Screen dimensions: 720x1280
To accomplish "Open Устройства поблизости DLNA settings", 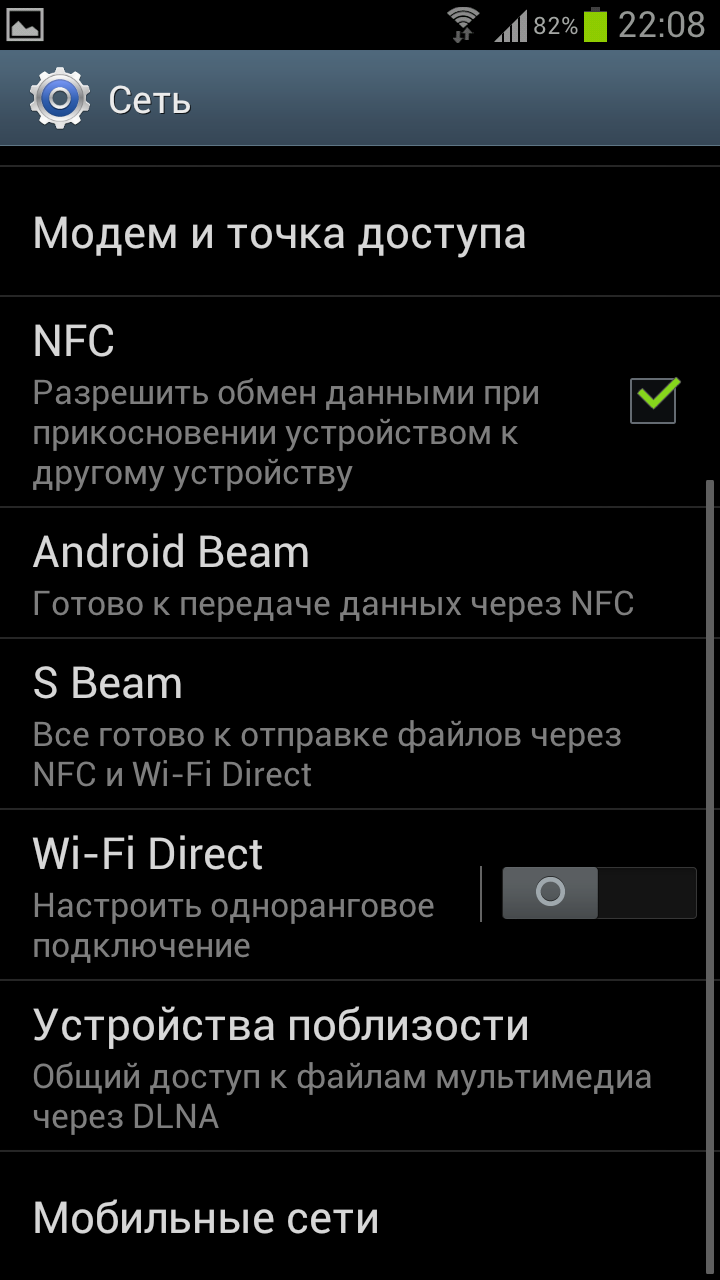I will 340,1066.
